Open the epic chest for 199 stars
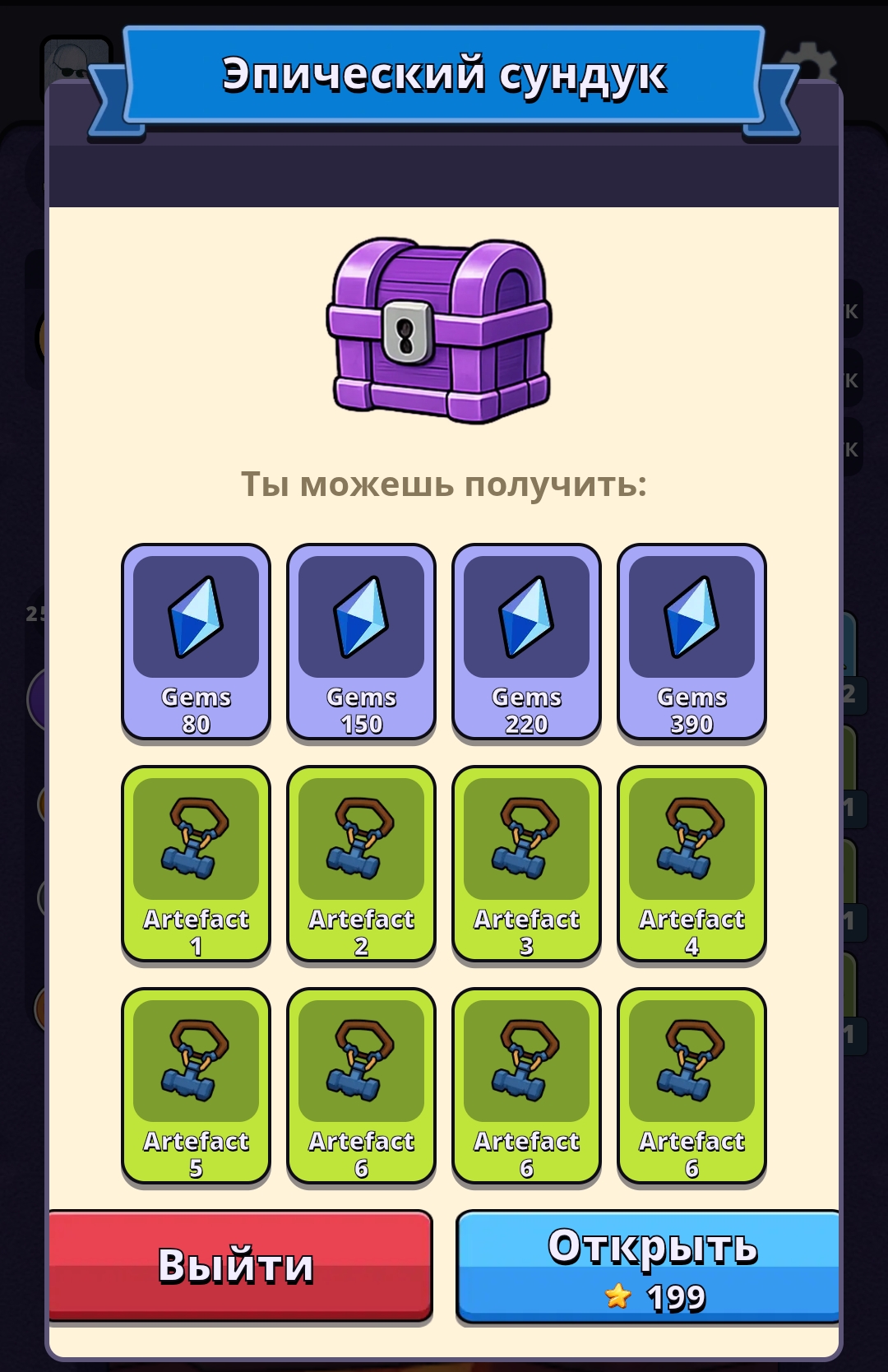The image size is (888, 1372). 650,1267
